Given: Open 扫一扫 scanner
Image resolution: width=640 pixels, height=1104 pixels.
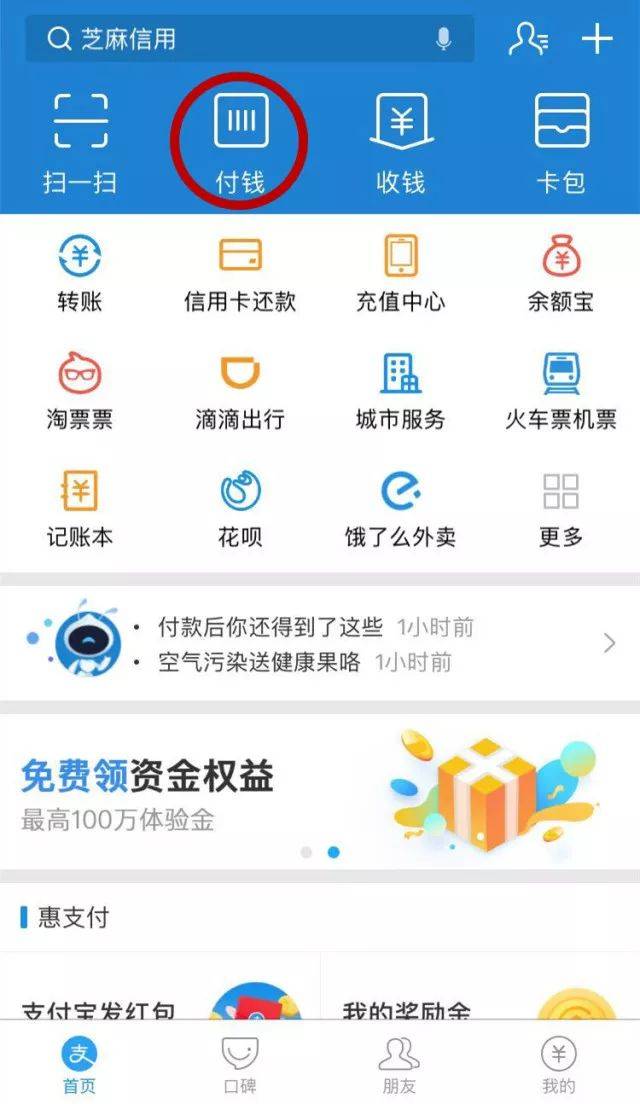Looking at the screenshot, I should 80,142.
